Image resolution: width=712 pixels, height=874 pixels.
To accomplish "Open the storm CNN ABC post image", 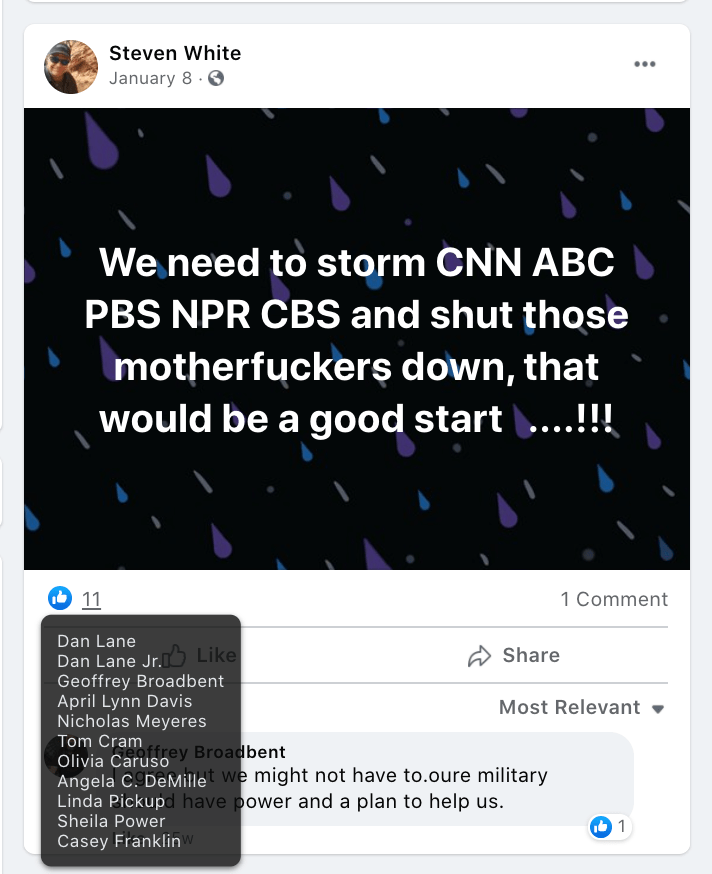I will [x=356, y=338].
